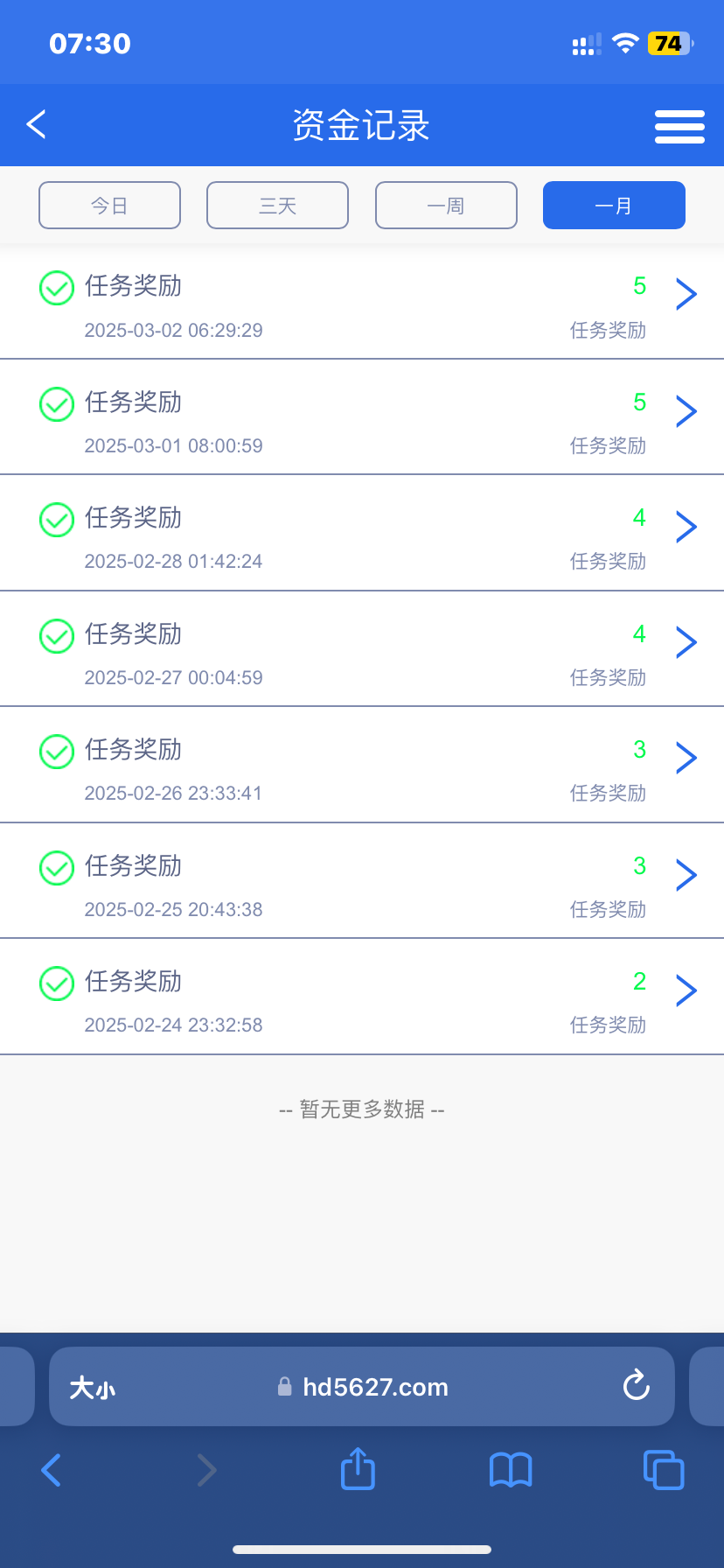Viewport: 724px width, 1568px height.
Task: Filter records by 今日
Action: (x=109, y=206)
